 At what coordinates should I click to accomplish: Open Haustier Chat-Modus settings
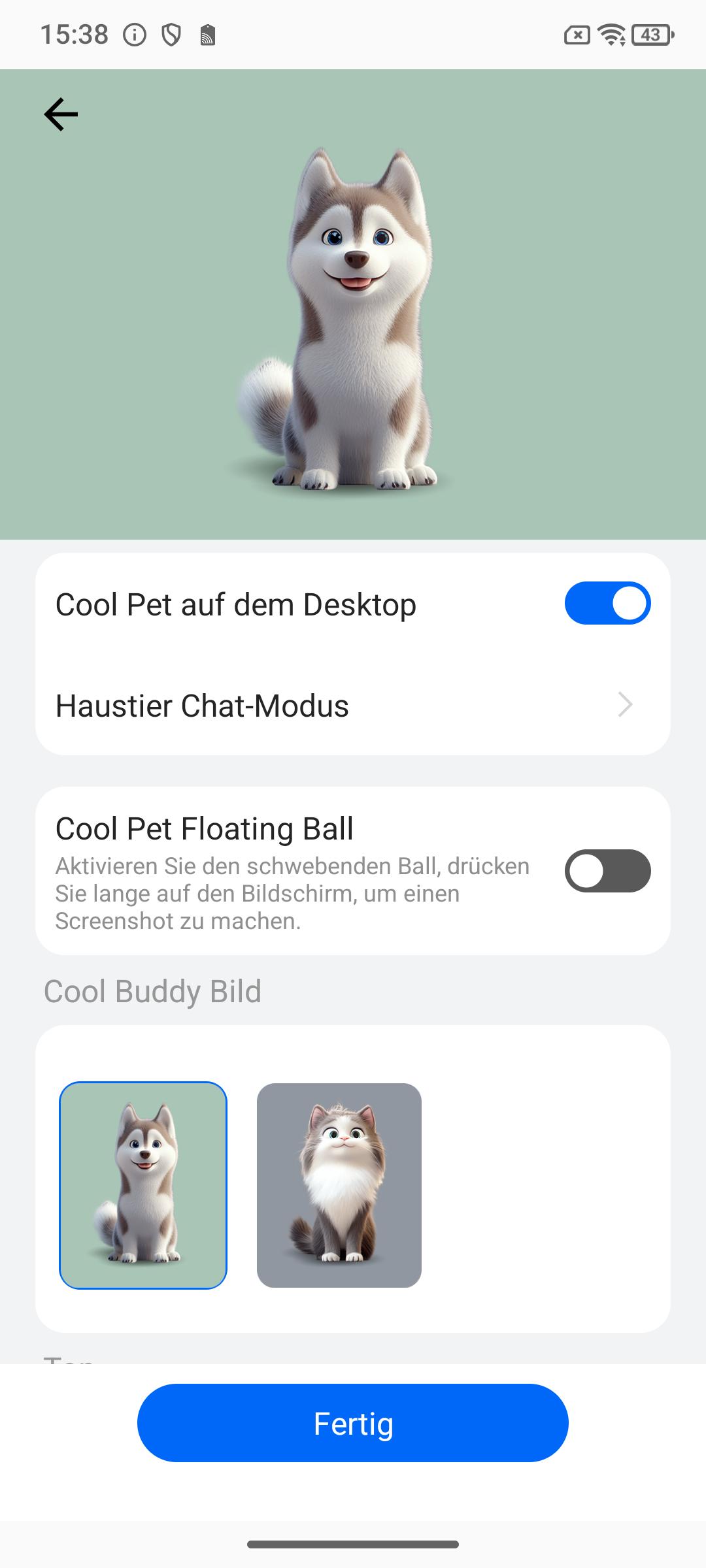353,706
